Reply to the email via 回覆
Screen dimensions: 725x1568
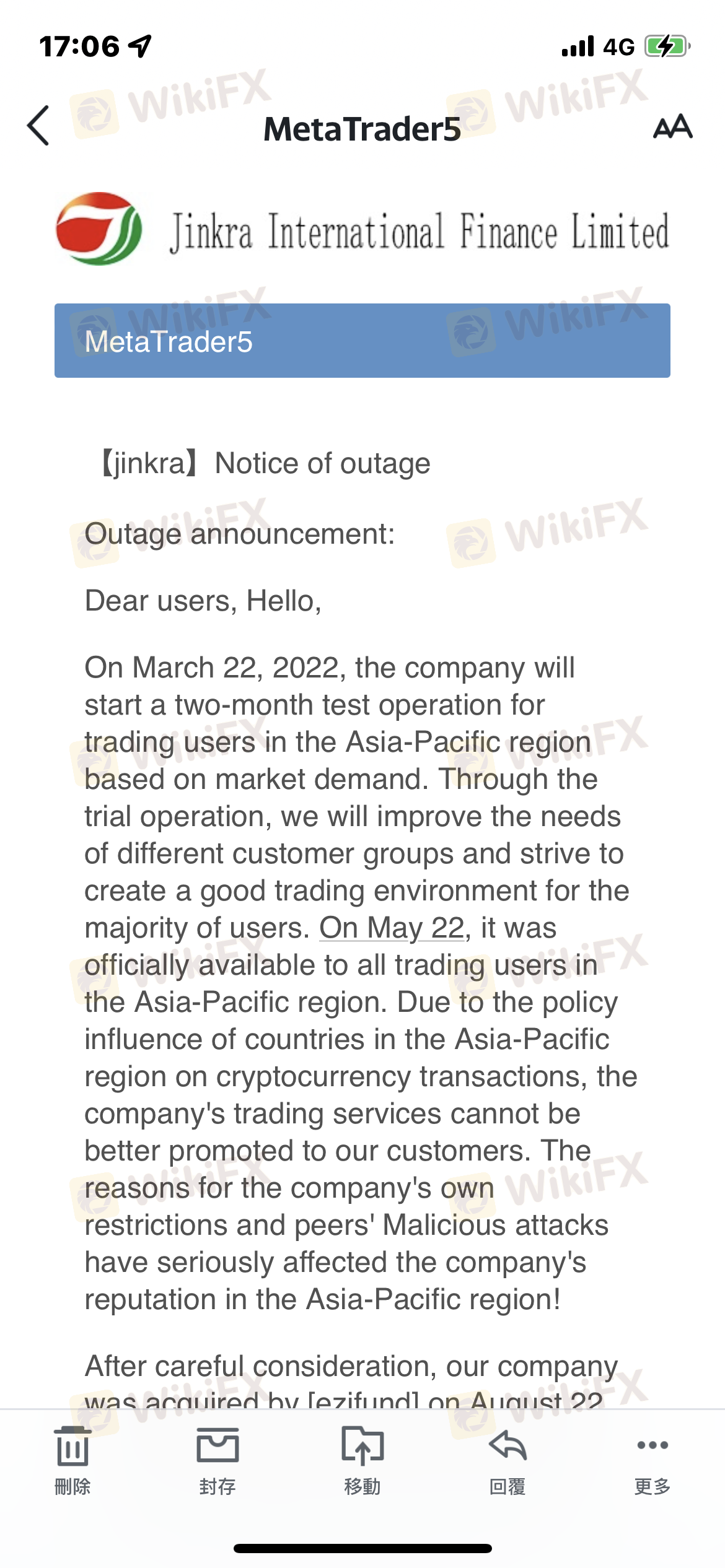(507, 1461)
